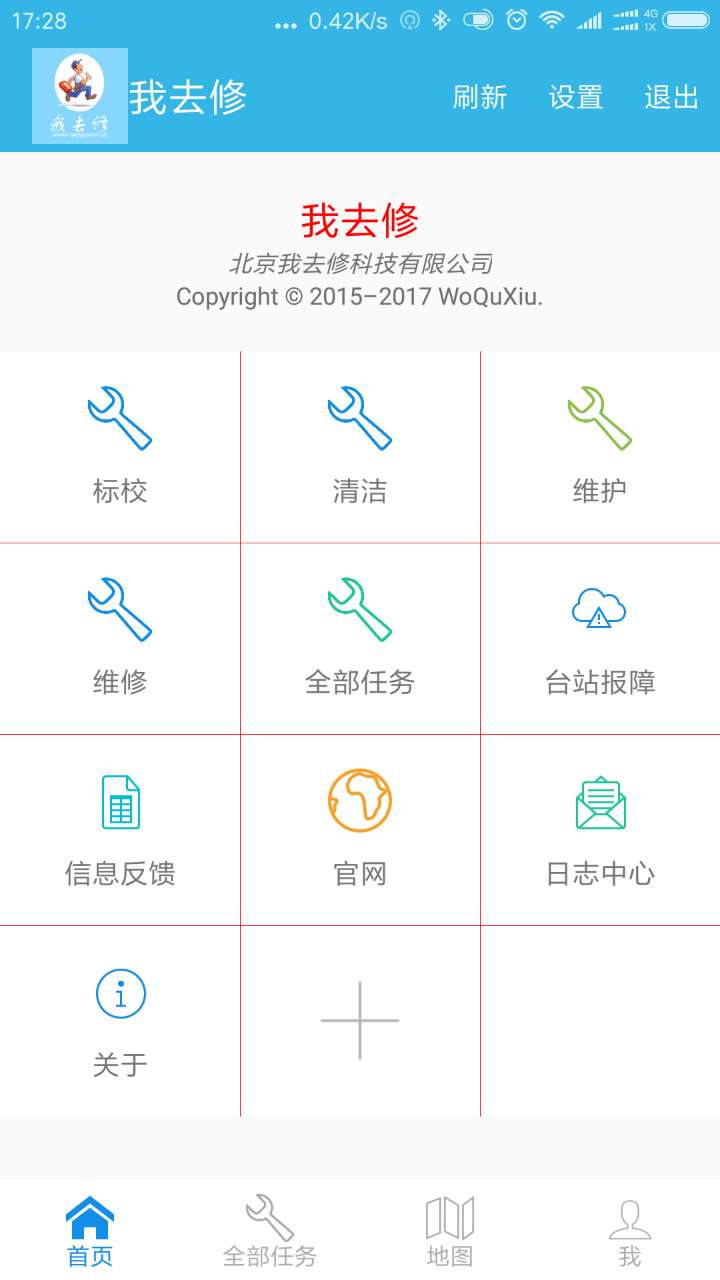720x1280 pixels.
Task: Open the 日志中心 tile
Action: (600, 830)
